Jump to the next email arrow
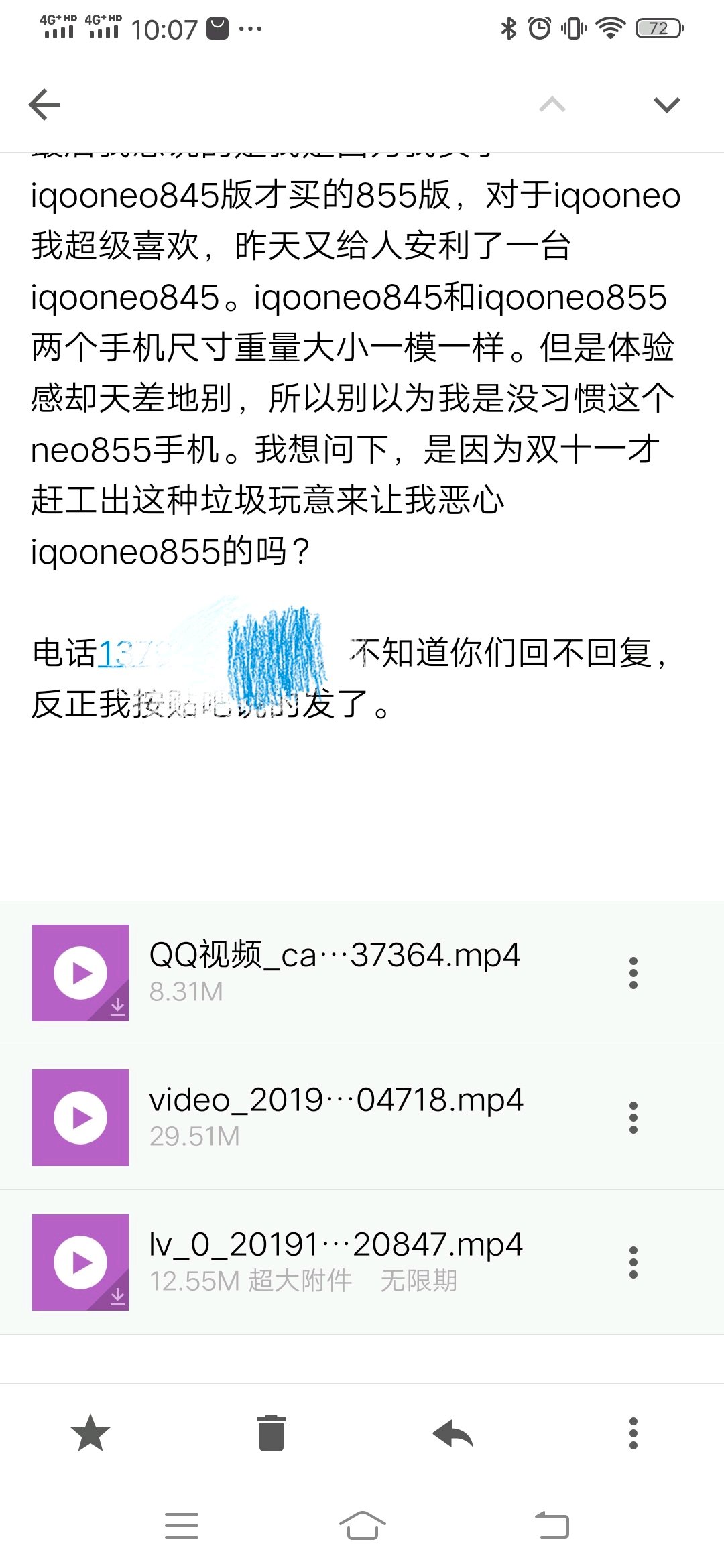724x1568 pixels. 666,105
